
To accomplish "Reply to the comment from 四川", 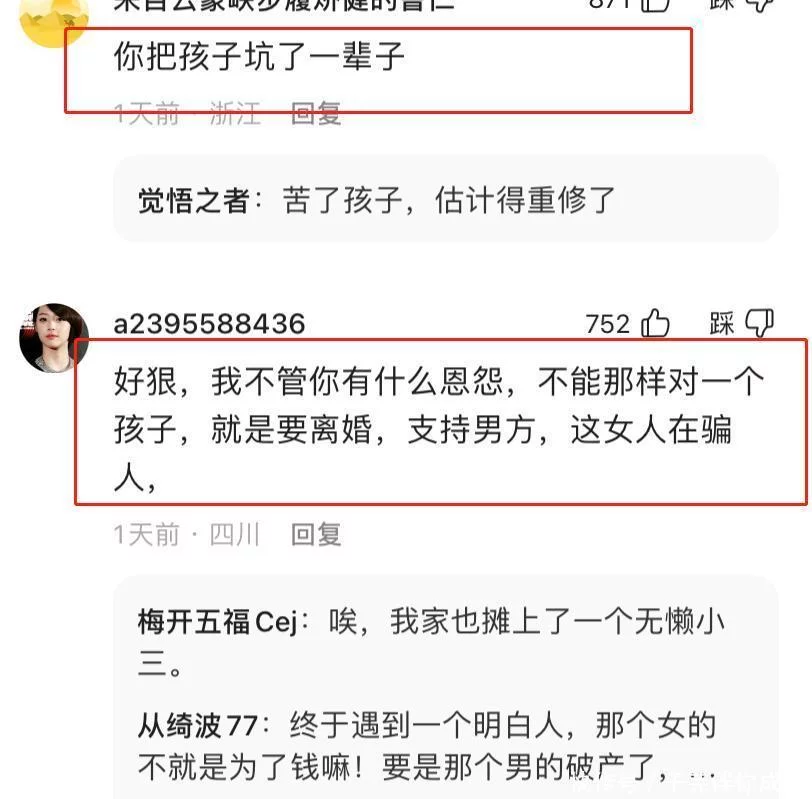I will 316,535.
